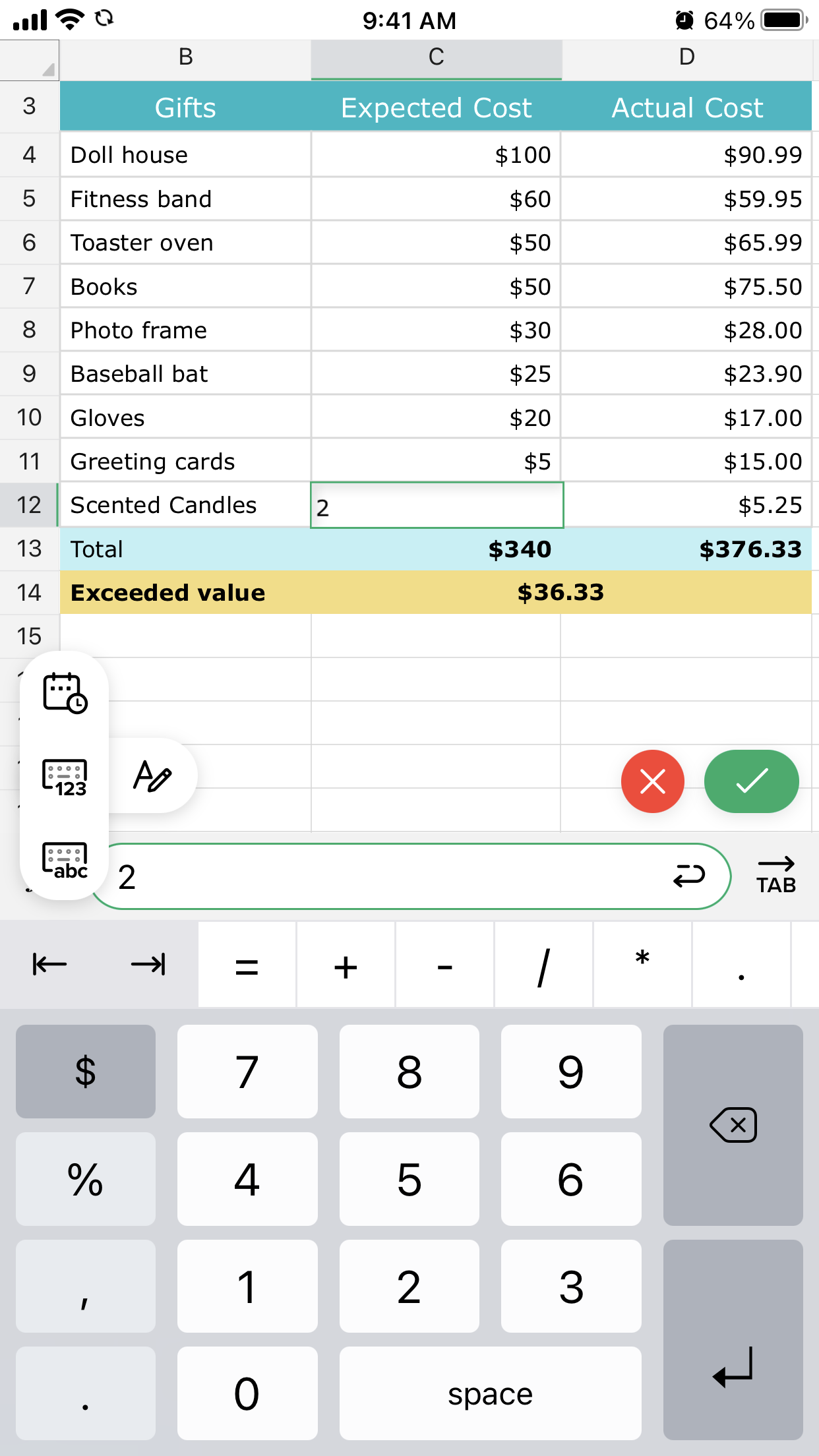Tap the percent key

click(86, 1179)
